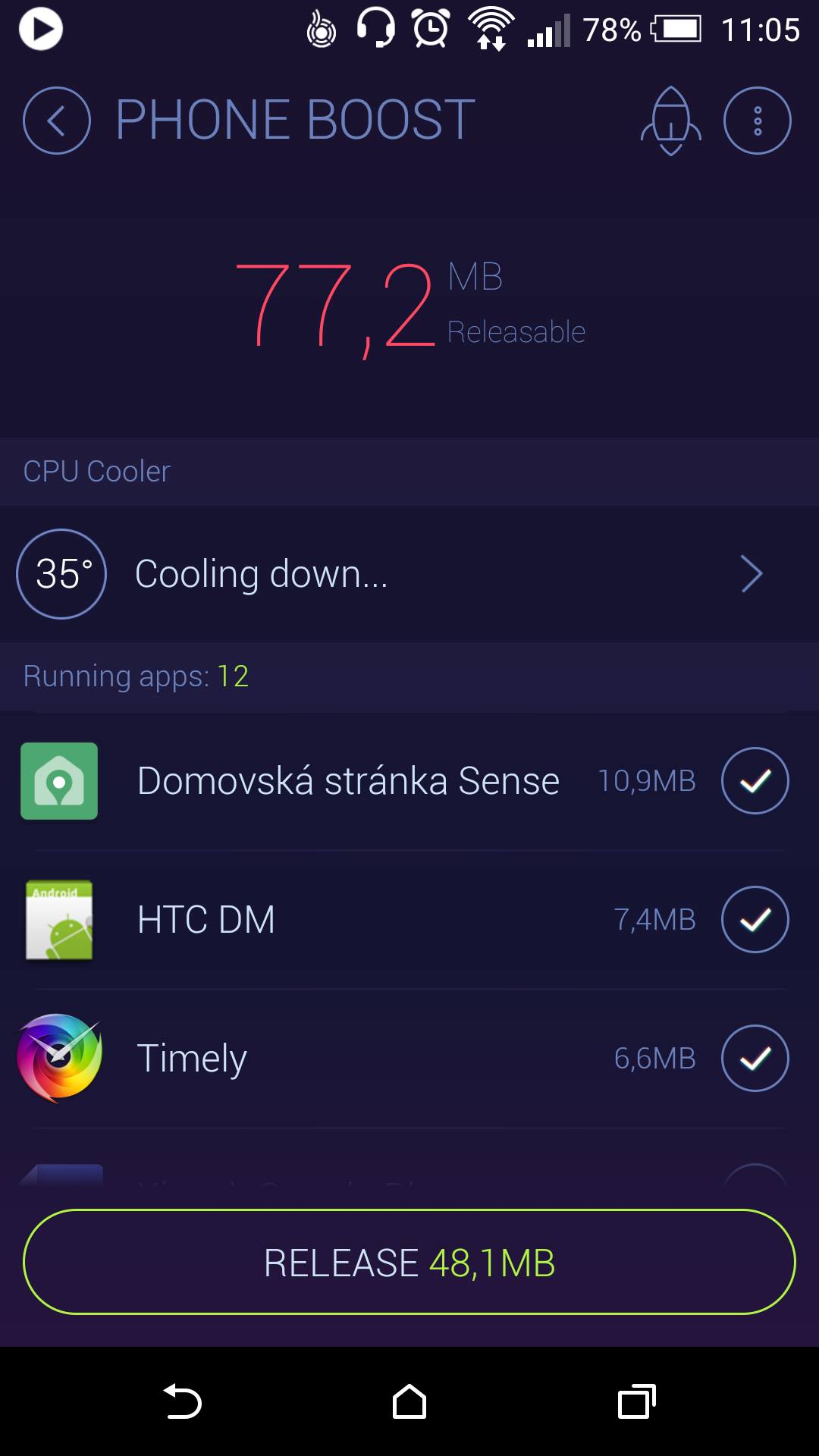Deselect the HTC DM app

point(755,920)
